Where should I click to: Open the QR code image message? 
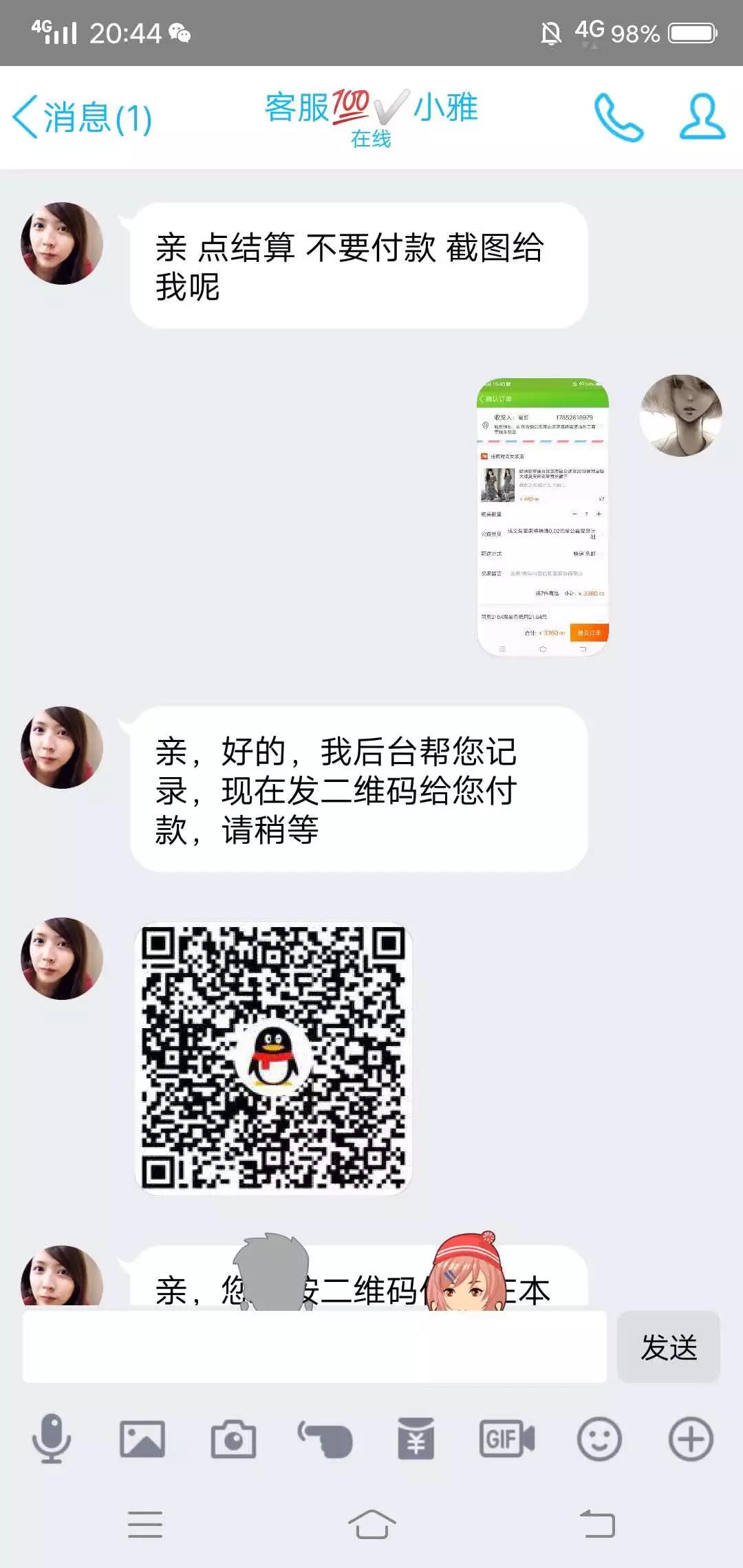point(273,1058)
